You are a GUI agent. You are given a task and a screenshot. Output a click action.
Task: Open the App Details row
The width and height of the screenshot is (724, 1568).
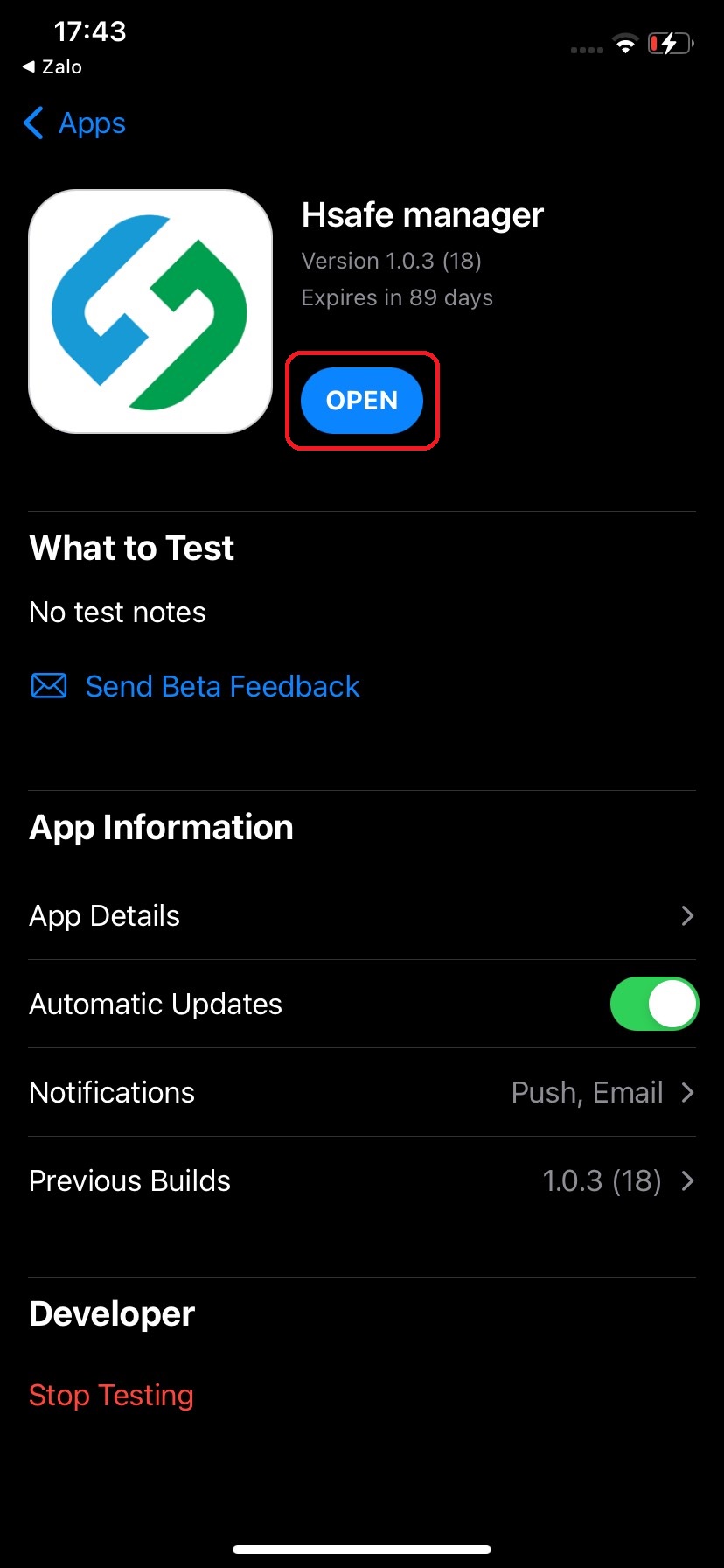click(362, 916)
